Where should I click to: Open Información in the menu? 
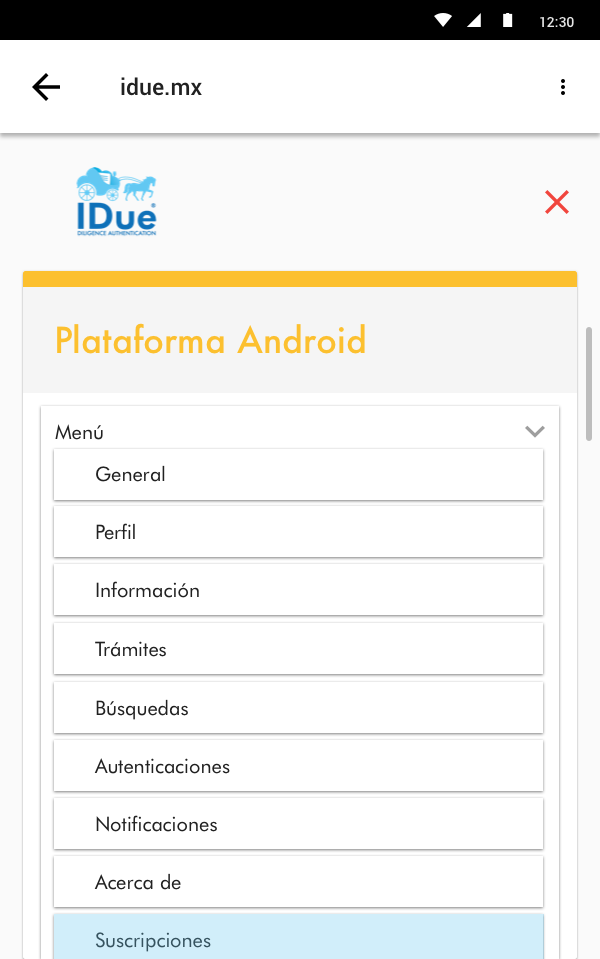(x=298, y=590)
